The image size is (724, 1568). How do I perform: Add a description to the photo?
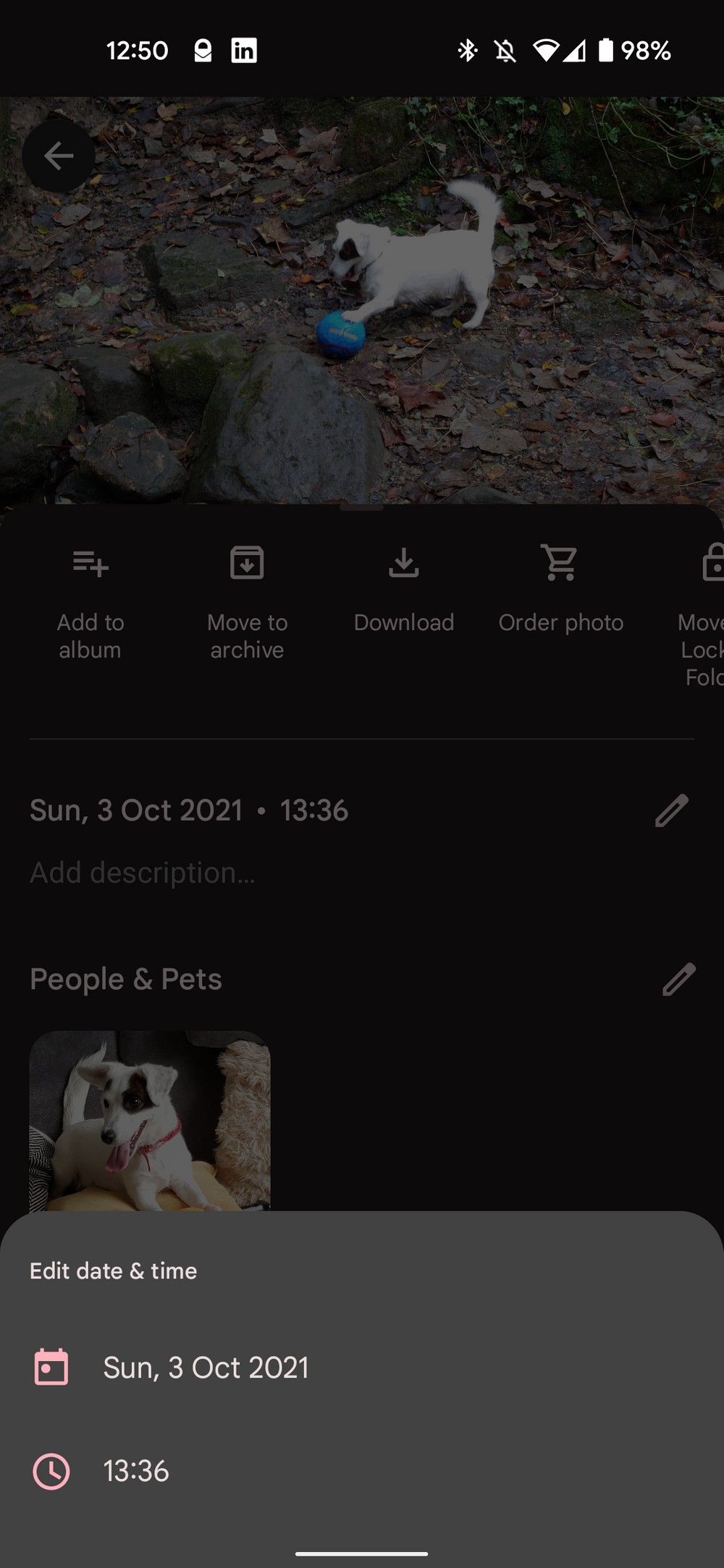pyautogui.click(x=143, y=873)
